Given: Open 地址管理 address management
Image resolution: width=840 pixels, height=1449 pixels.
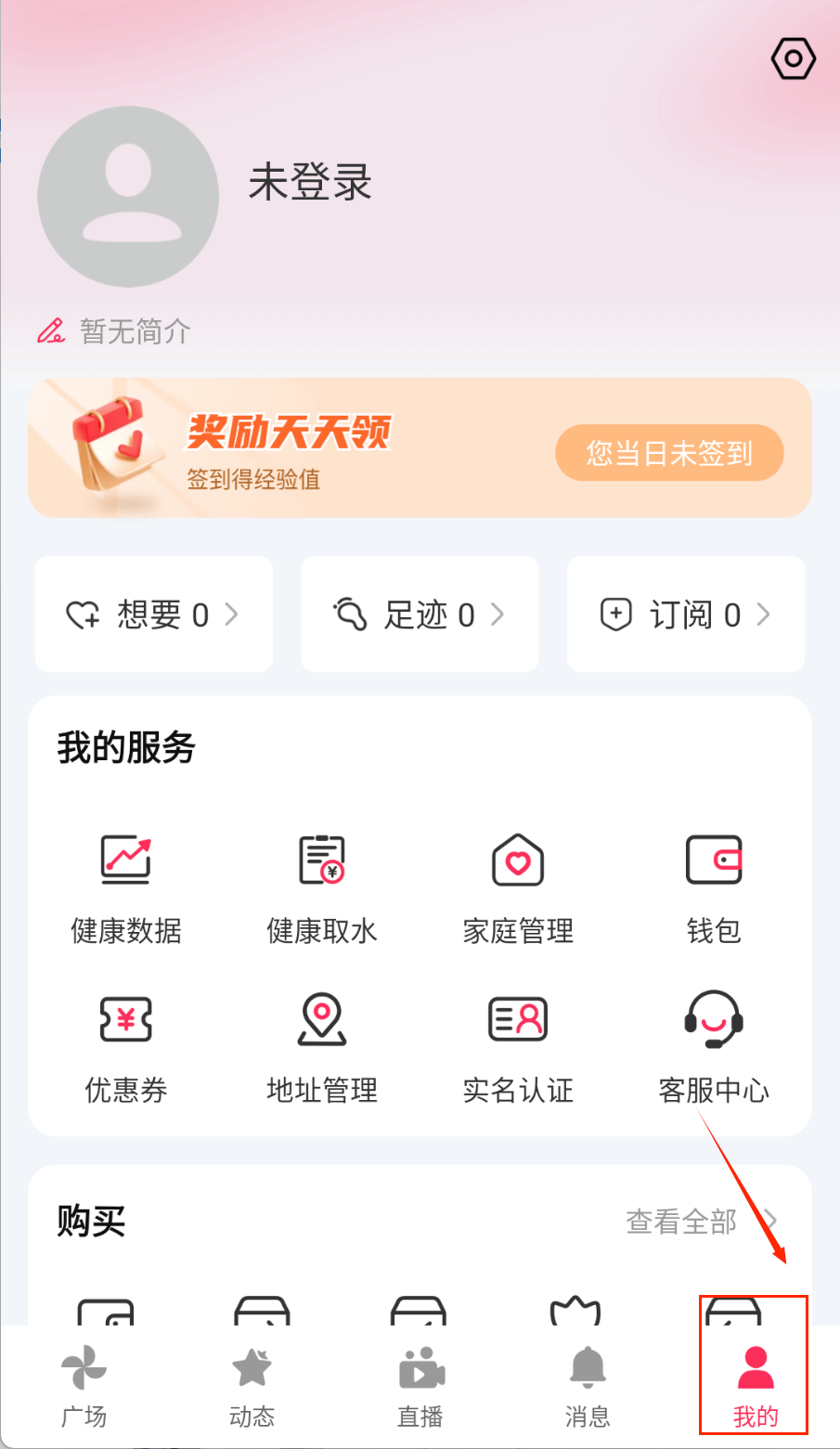Looking at the screenshot, I should pos(322,1047).
